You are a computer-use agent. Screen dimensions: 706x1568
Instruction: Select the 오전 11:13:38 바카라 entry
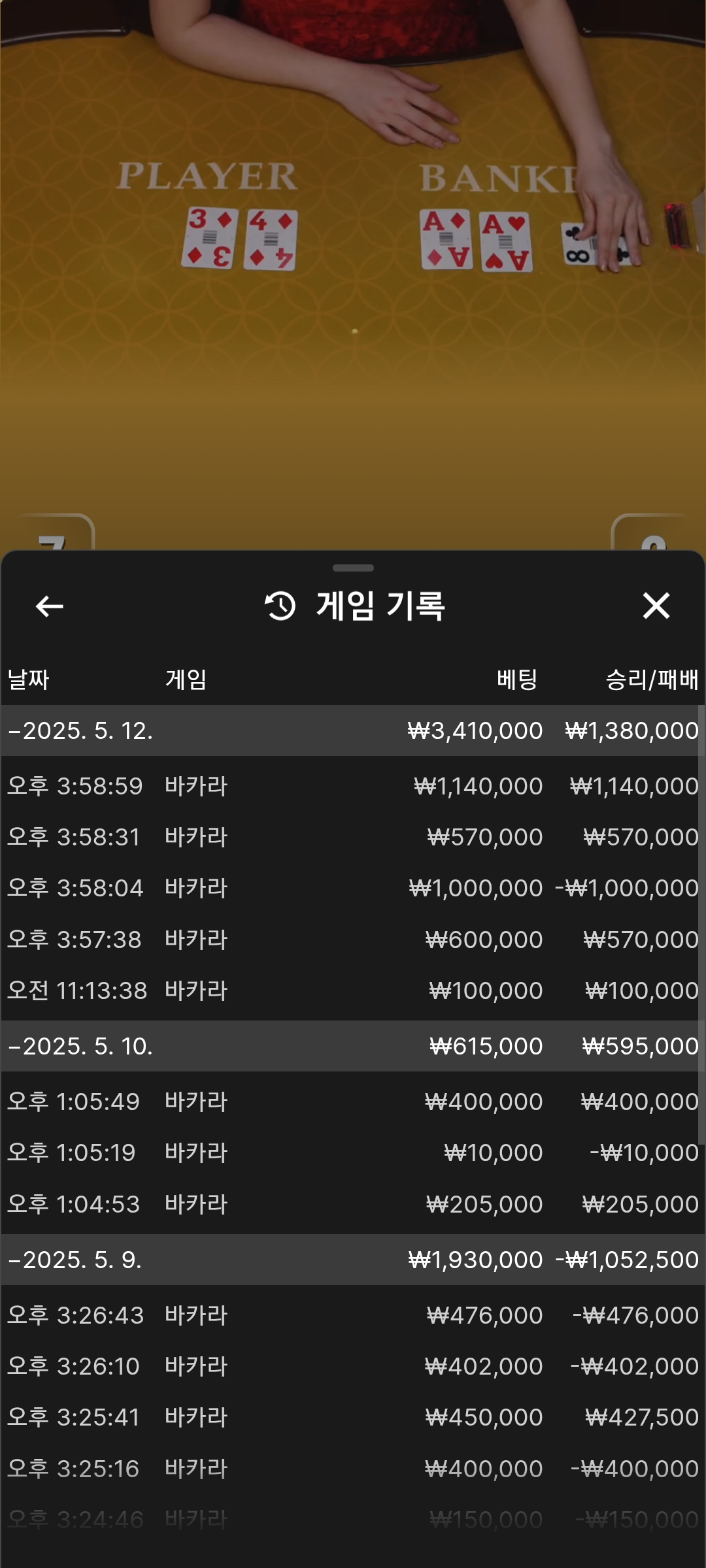[x=353, y=990]
